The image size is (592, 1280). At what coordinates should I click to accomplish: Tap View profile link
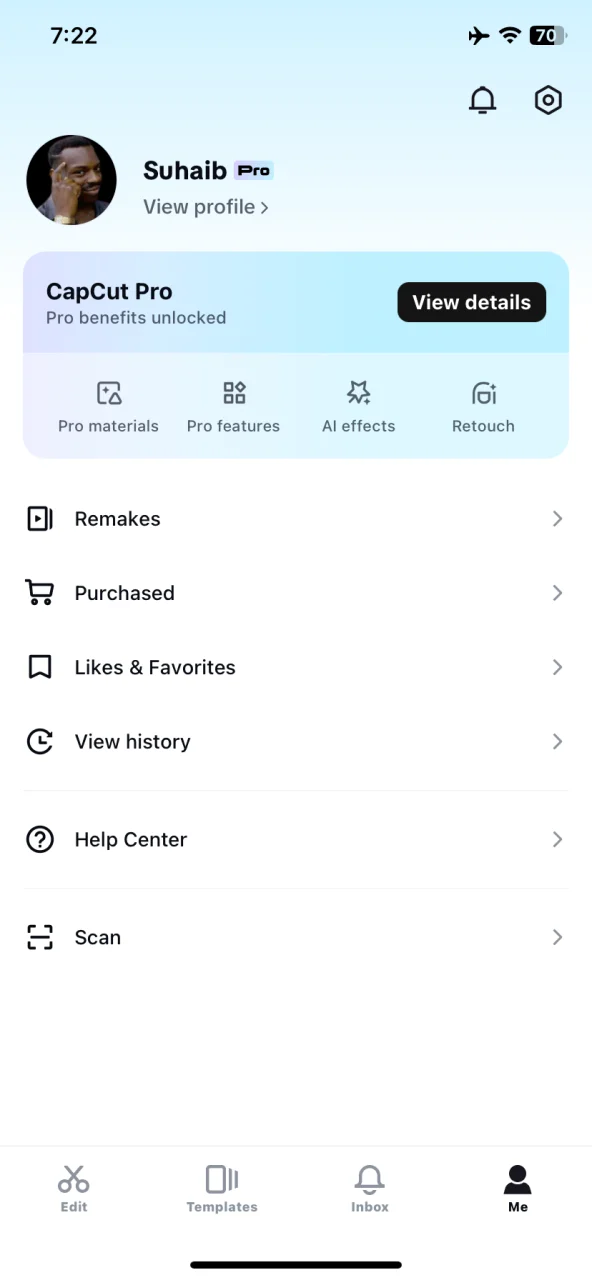point(206,207)
